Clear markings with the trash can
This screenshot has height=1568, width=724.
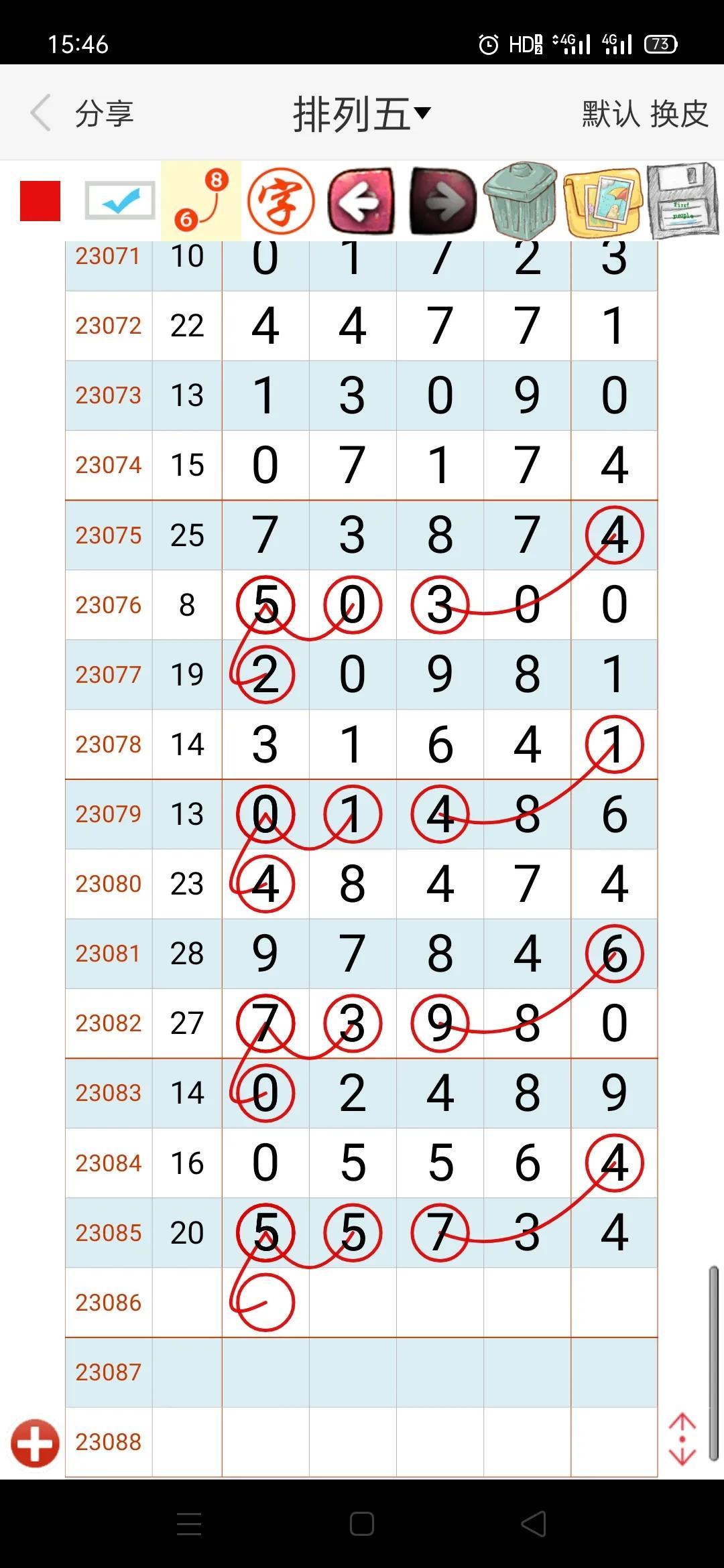(x=521, y=200)
